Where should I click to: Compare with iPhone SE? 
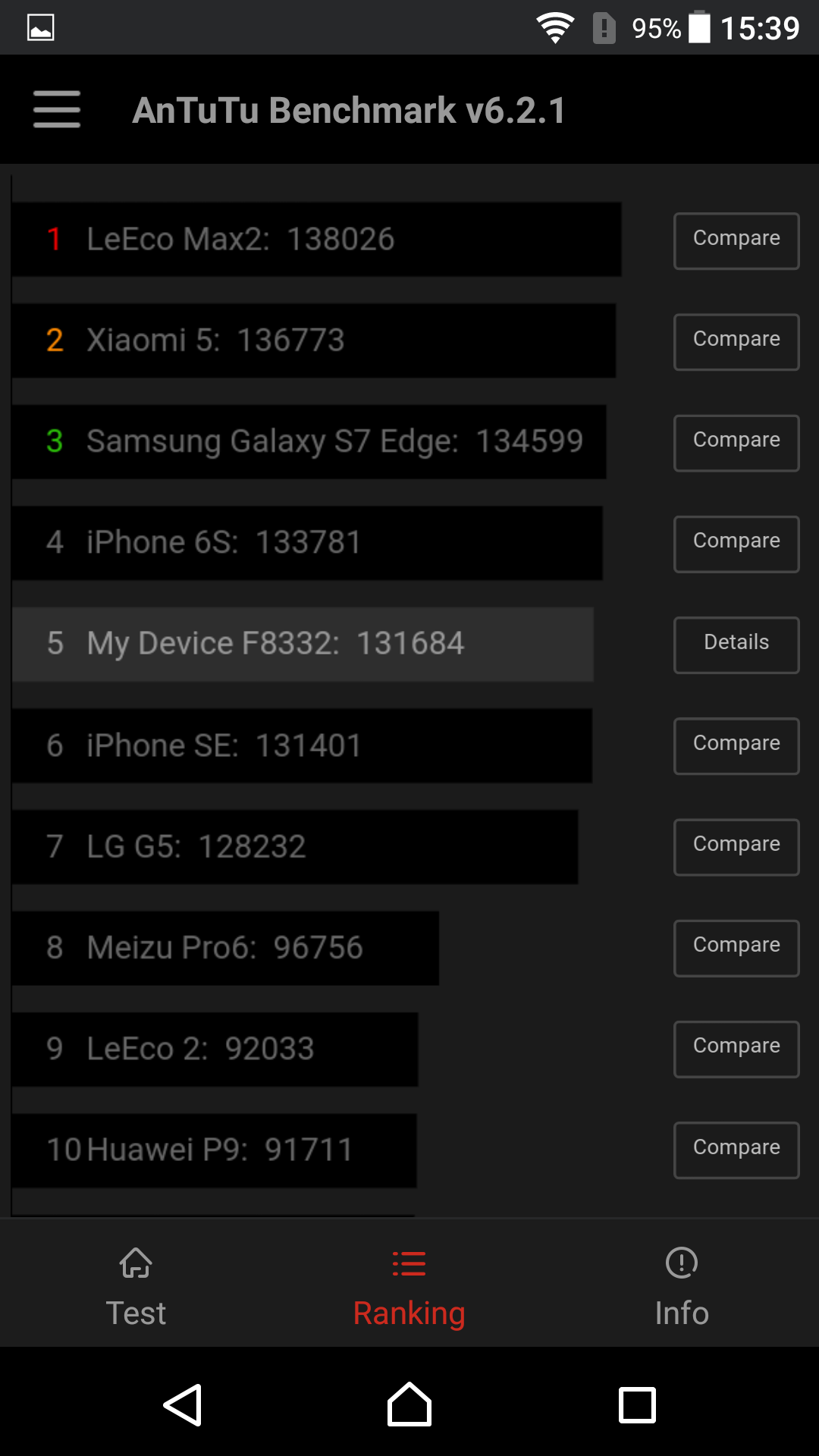736,746
